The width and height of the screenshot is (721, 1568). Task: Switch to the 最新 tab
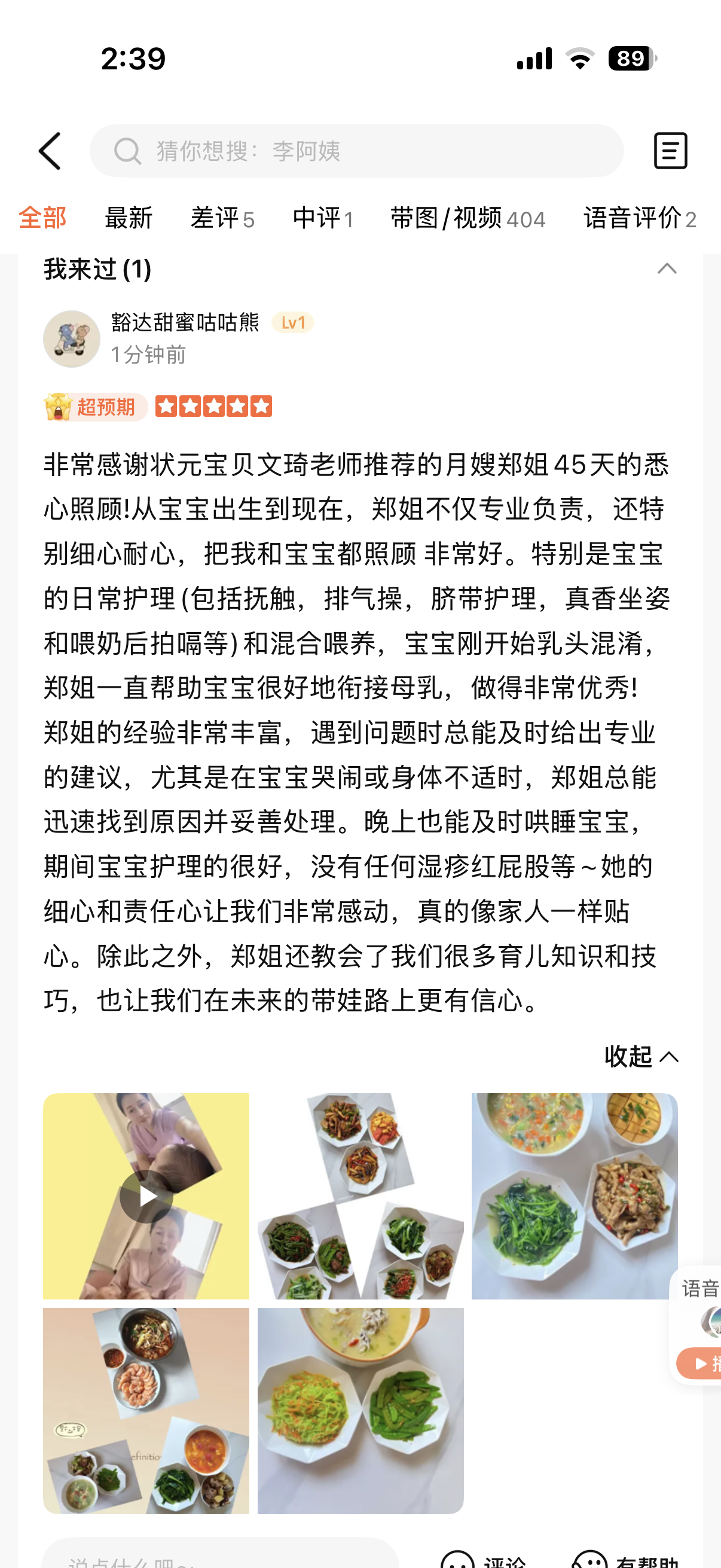click(129, 218)
